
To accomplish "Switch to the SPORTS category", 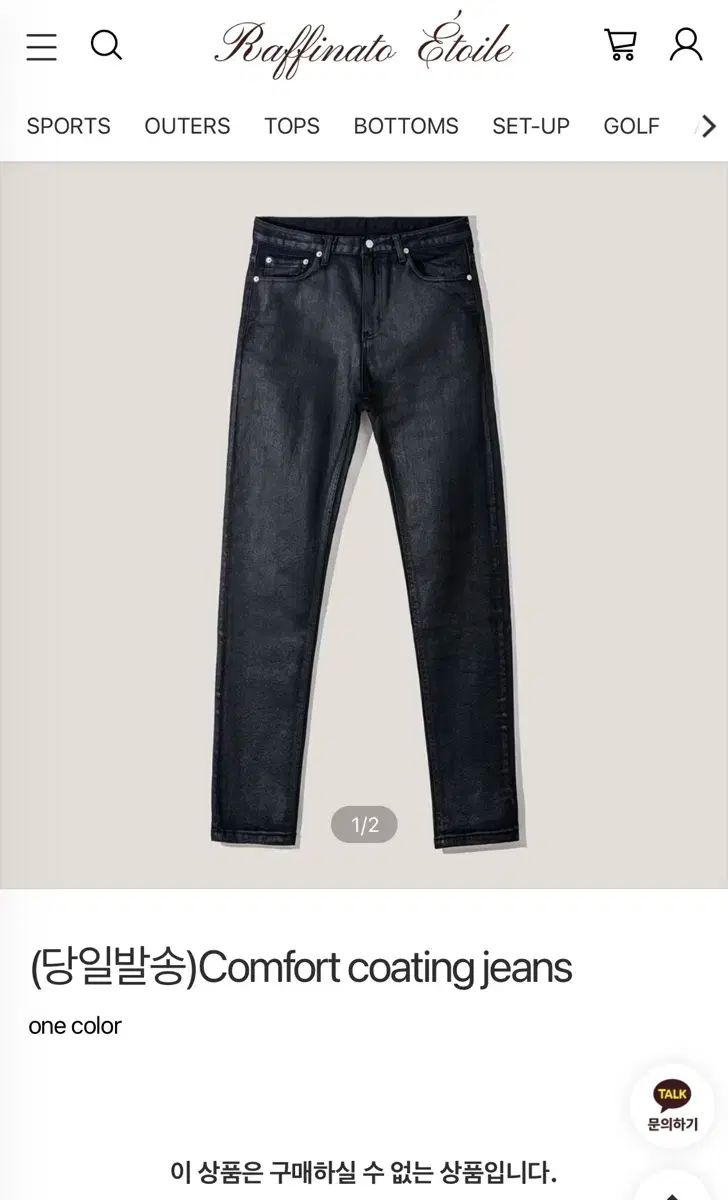I will click(x=68, y=126).
